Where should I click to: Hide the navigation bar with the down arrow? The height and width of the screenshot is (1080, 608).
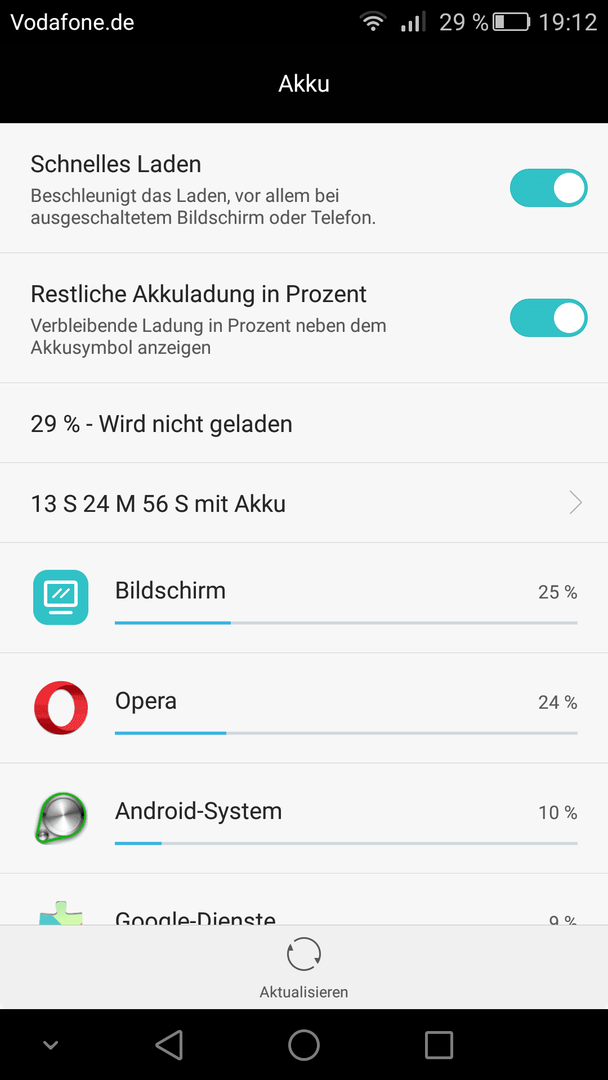click(49, 1045)
